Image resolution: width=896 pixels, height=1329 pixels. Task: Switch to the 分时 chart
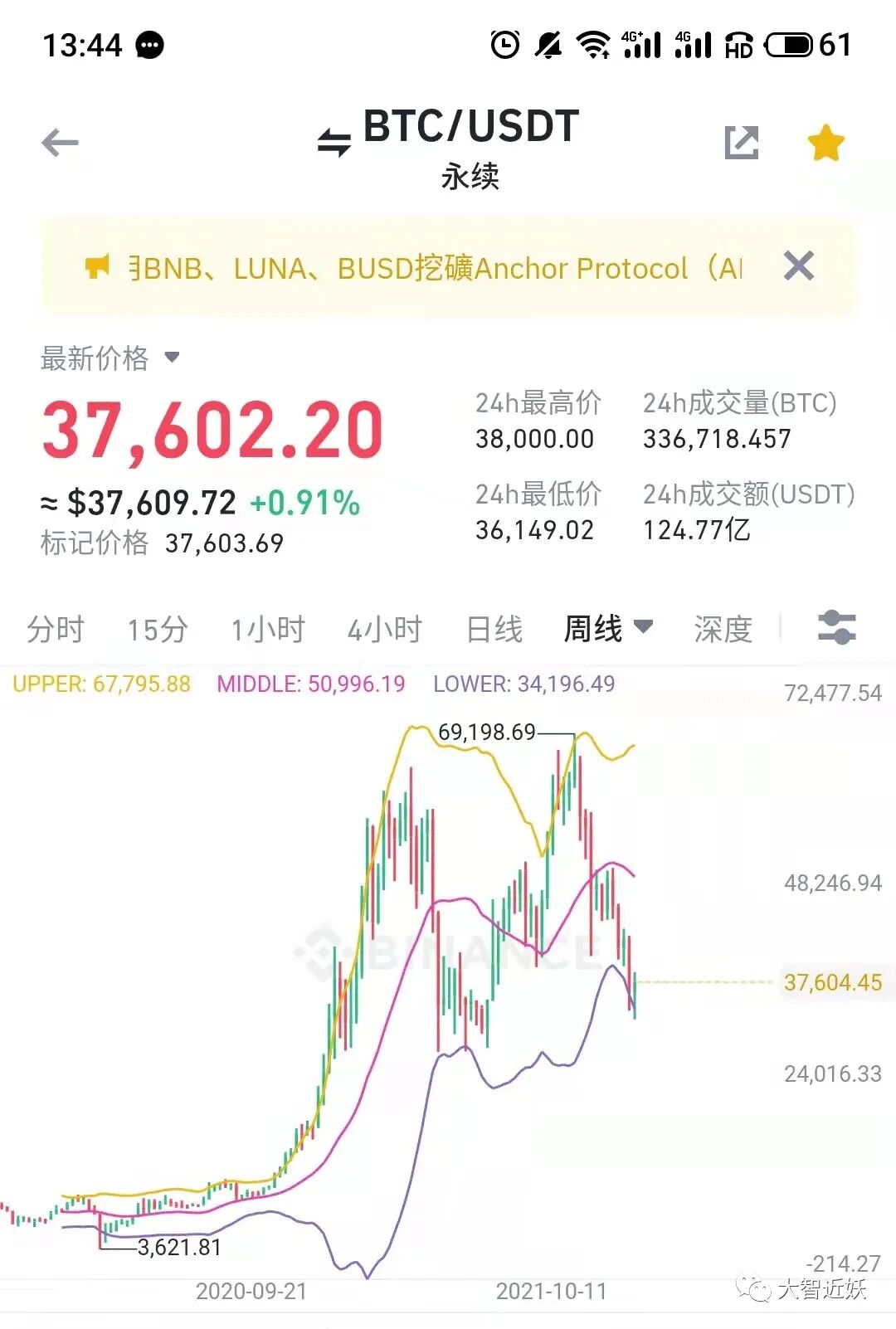pyautogui.click(x=56, y=630)
